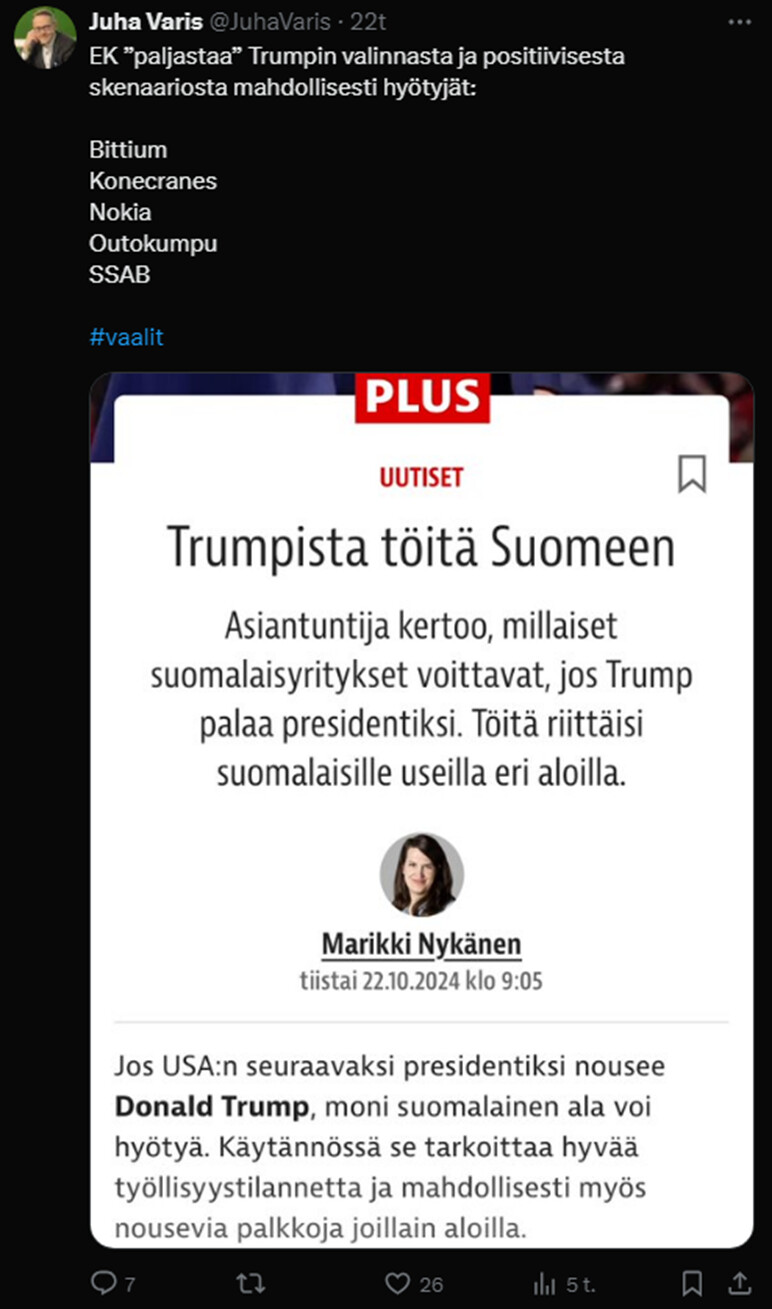Open the #vaalit hashtag
Screen dimensions: 772x1309
[x=126, y=337]
